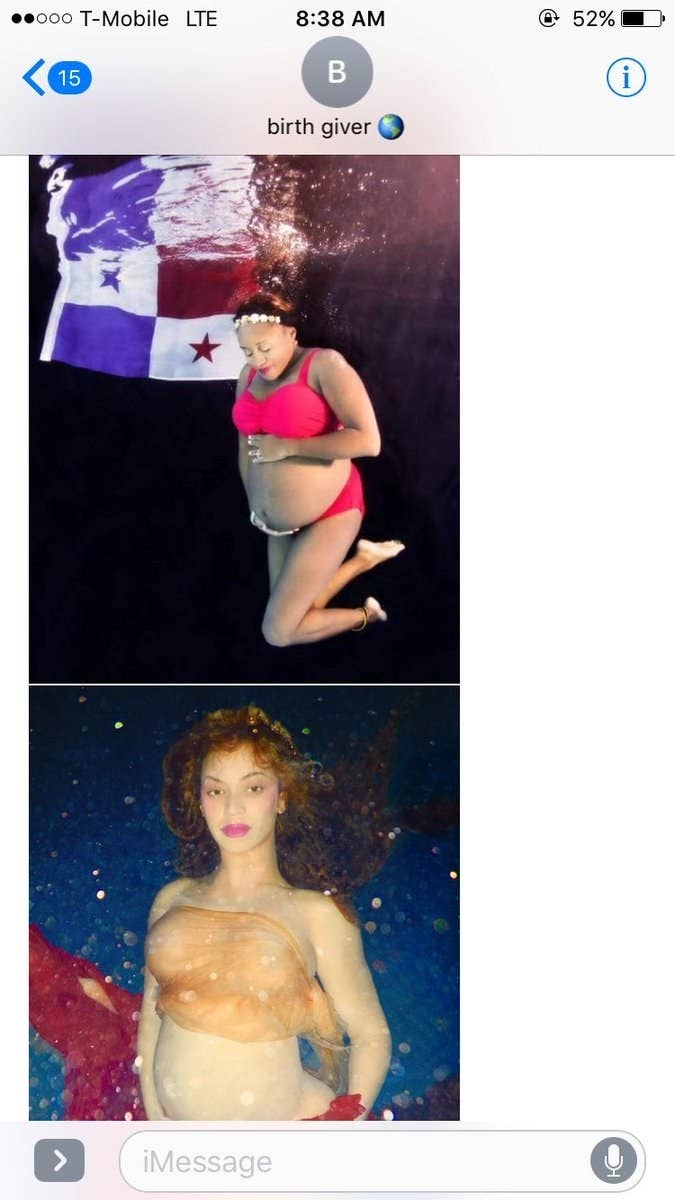Open the photo with the flag
Image resolution: width=675 pixels, height=1200 pixels.
pos(244,419)
